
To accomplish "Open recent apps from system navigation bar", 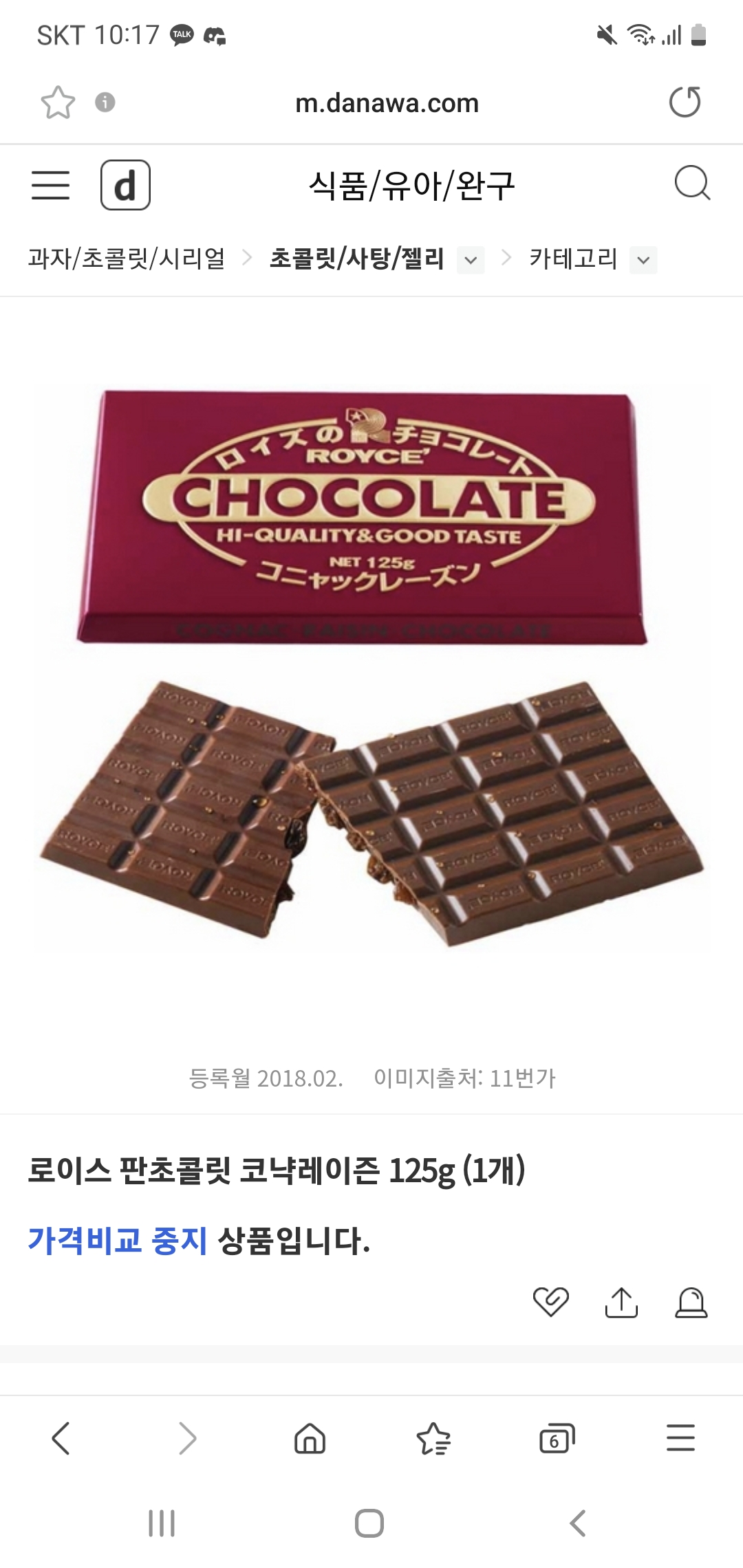I will pyautogui.click(x=162, y=1523).
